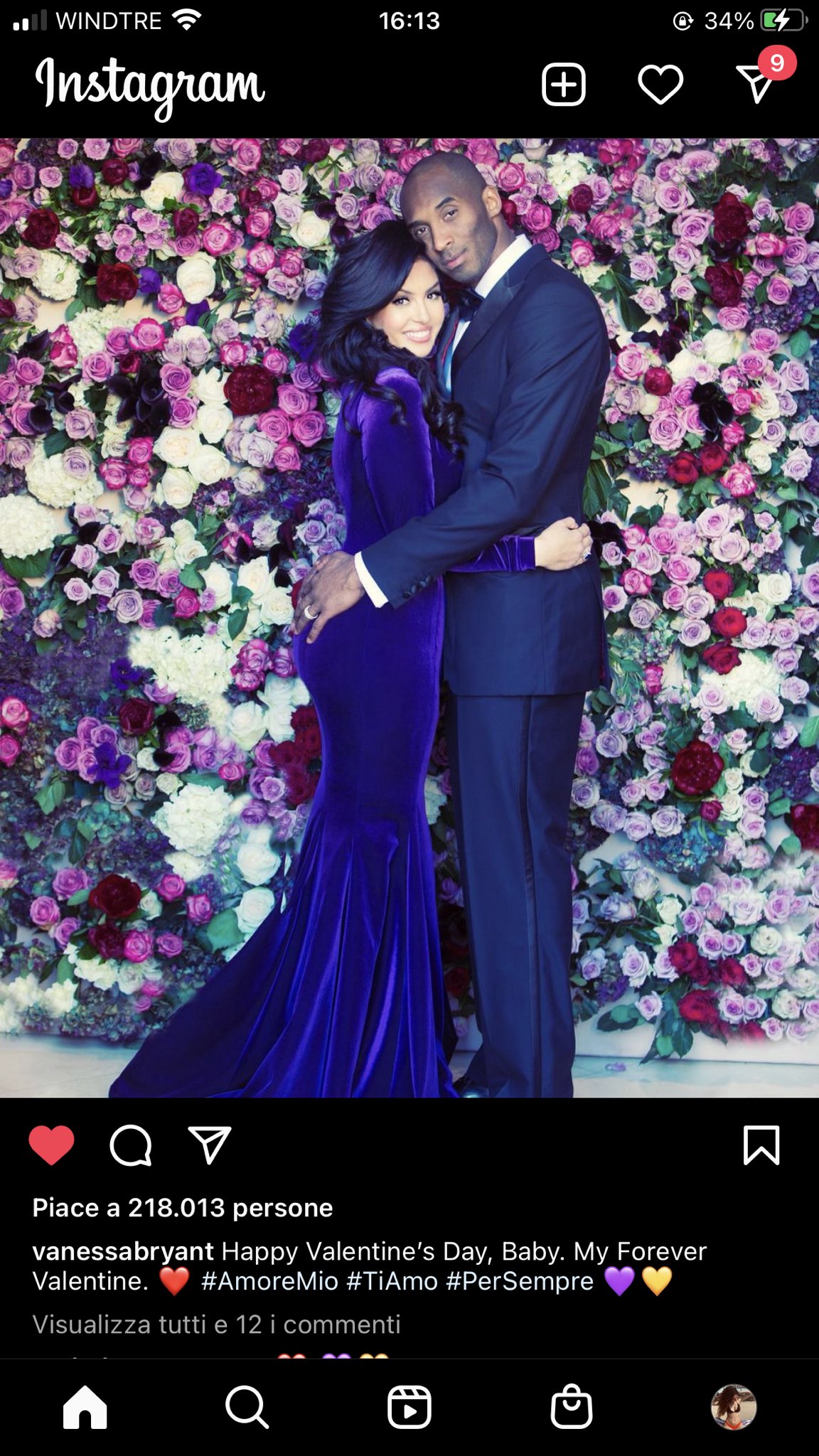View the 218.013 people who liked
The image size is (819, 1456).
coord(183,1208)
